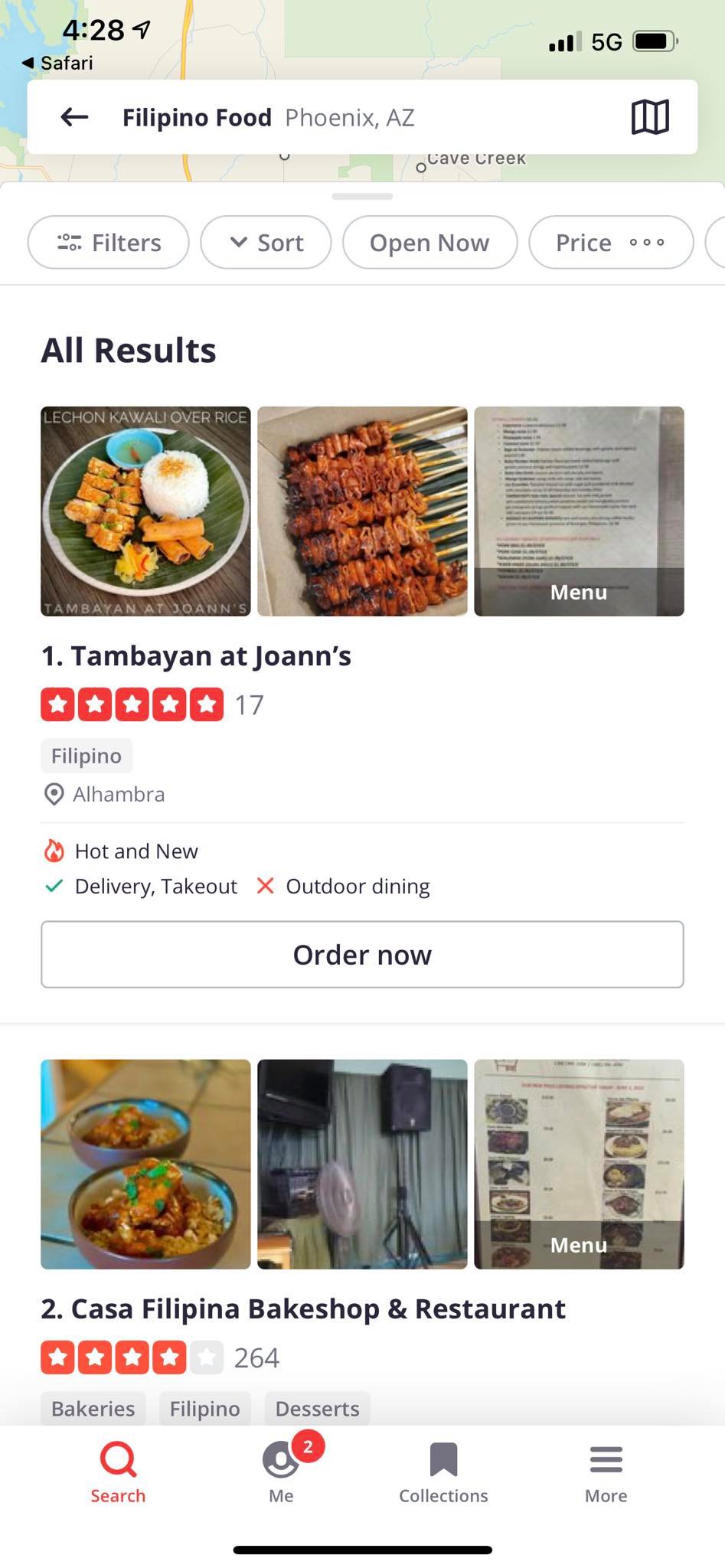
Task: Return to Safari via the status bar link
Action: pyautogui.click(x=58, y=63)
